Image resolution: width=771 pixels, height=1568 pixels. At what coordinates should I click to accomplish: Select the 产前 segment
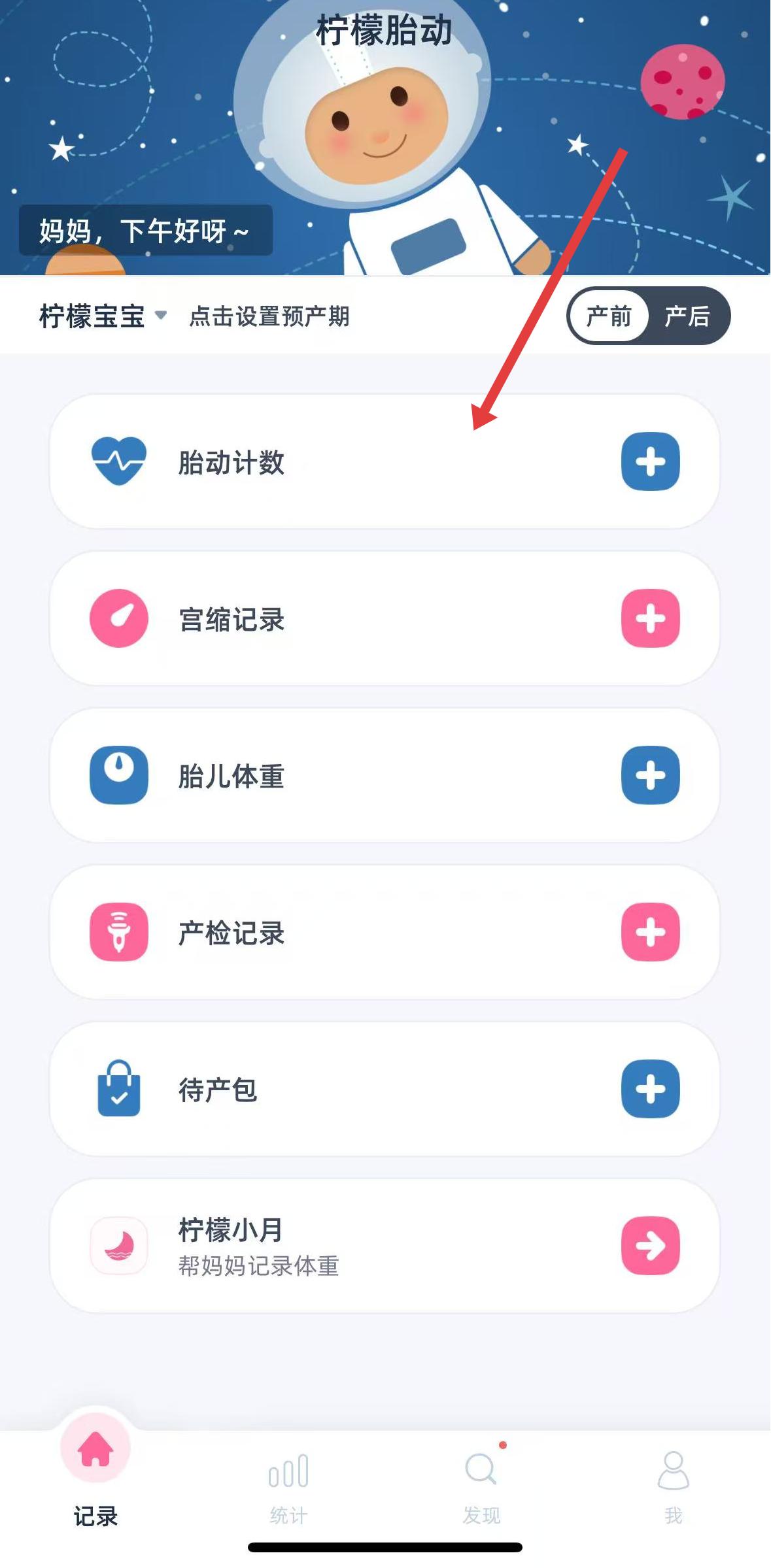[609, 316]
